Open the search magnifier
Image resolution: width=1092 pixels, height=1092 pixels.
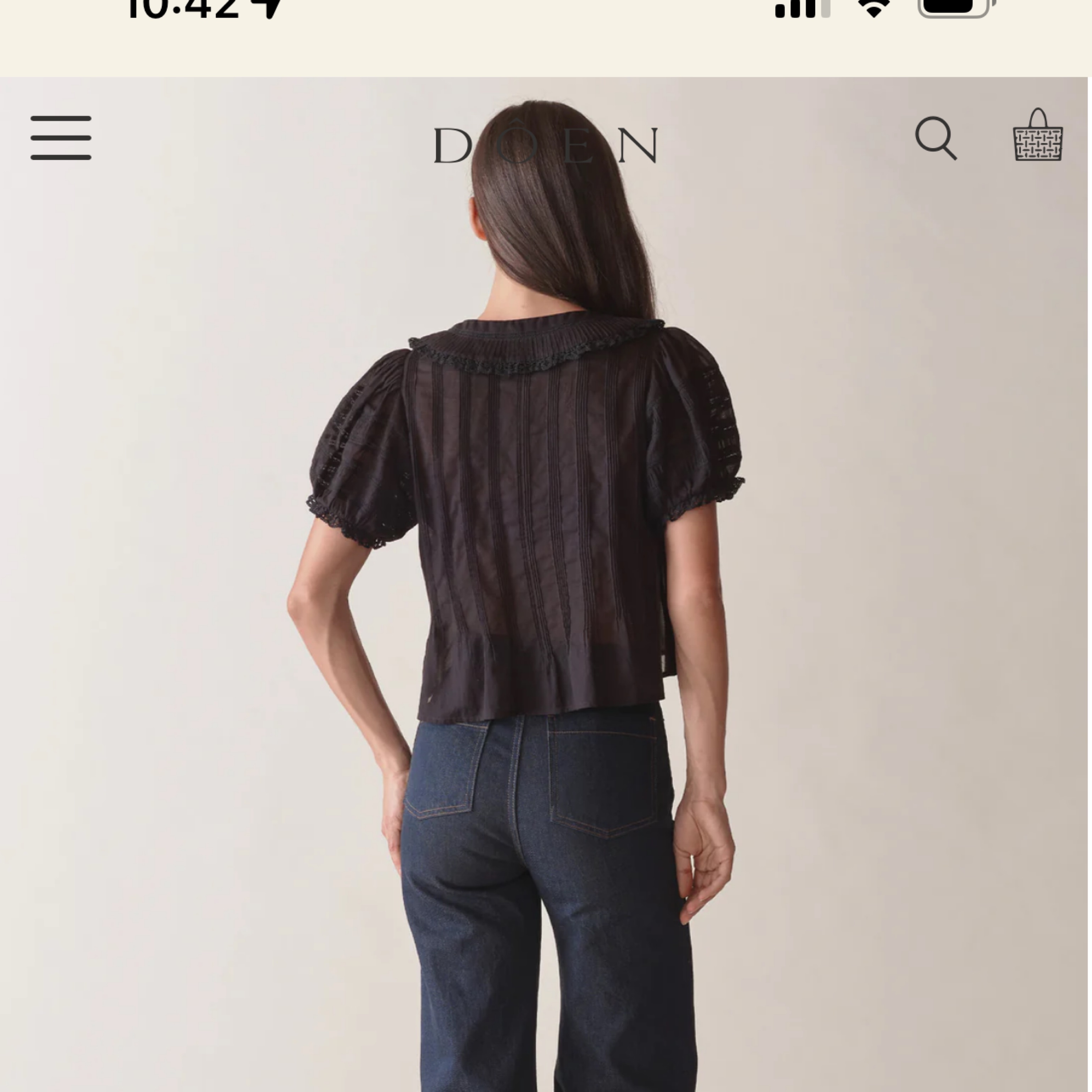click(x=936, y=138)
